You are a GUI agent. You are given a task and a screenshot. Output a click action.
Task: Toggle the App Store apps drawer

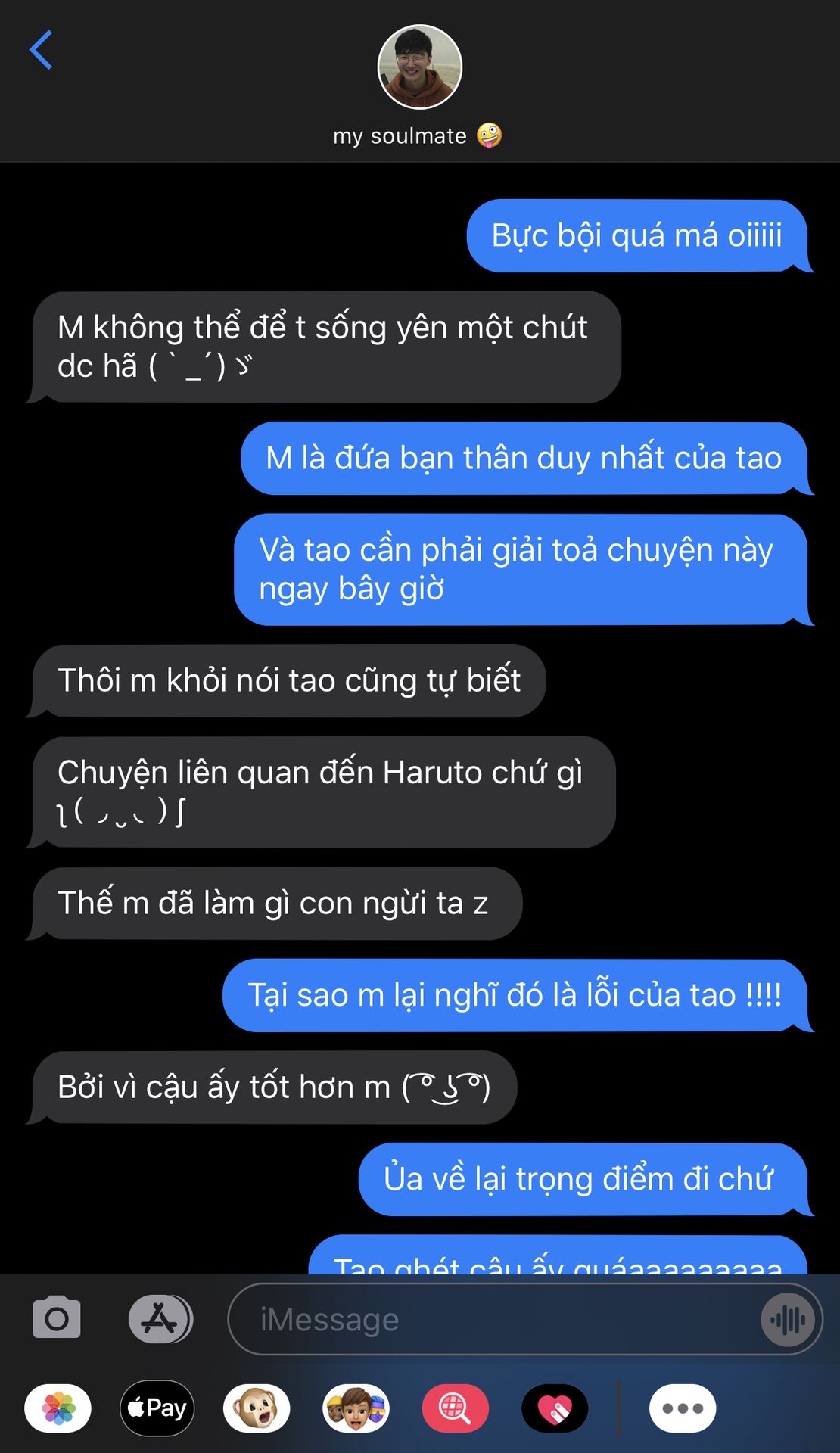tap(160, 1319)
